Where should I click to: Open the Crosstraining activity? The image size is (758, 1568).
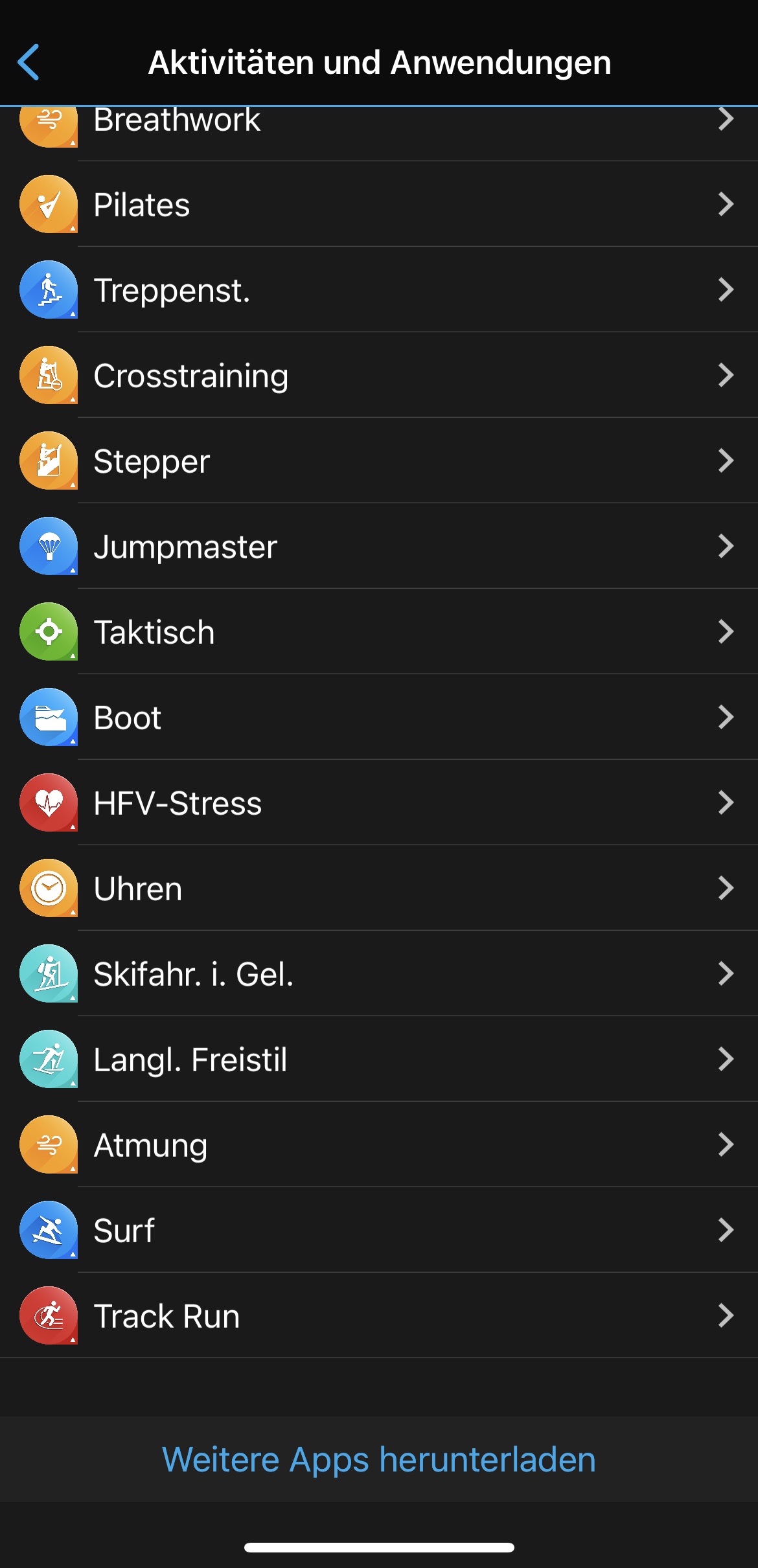379,376
